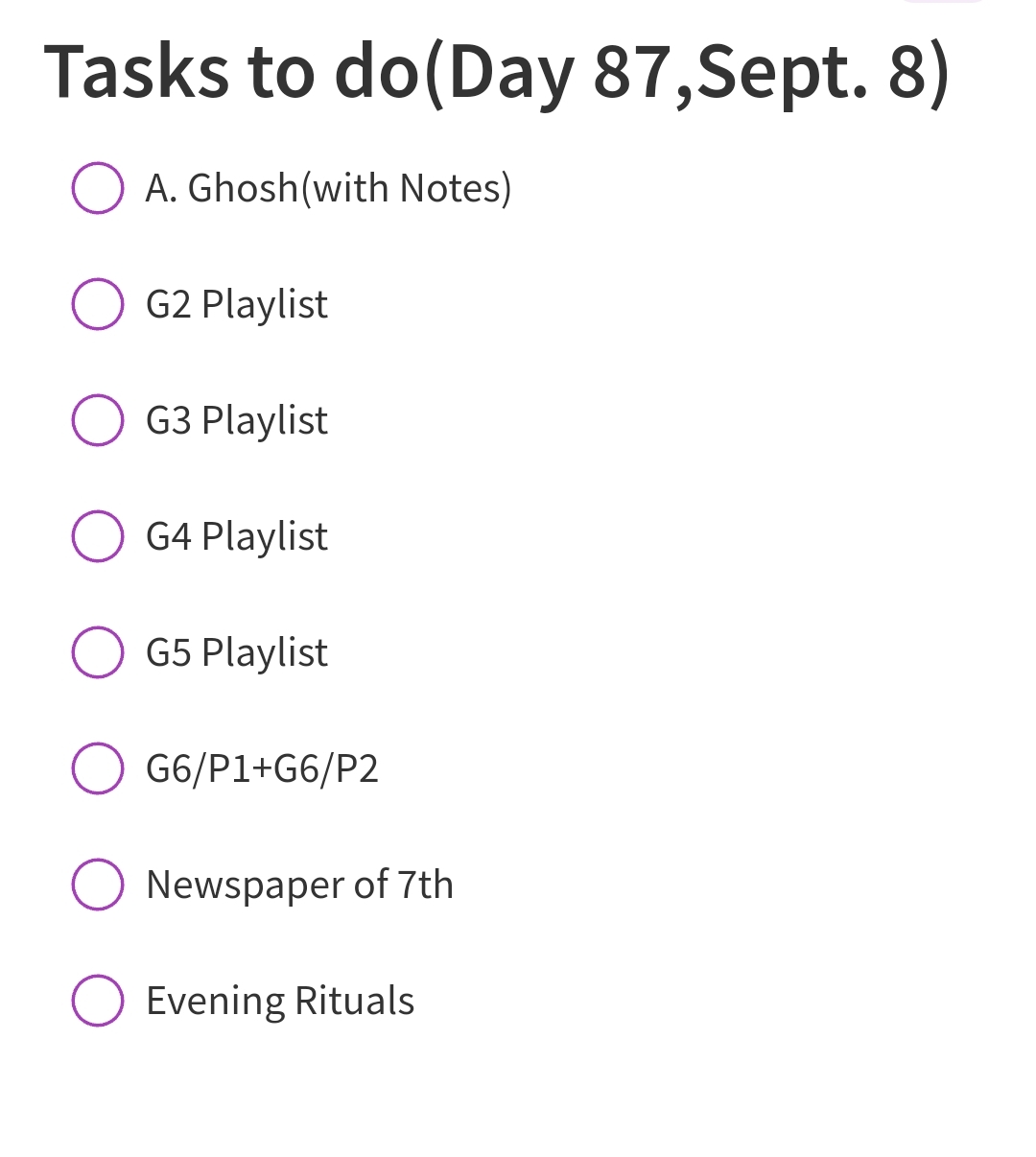Mark G2 Playlist as done

click(x=98, y=304)
